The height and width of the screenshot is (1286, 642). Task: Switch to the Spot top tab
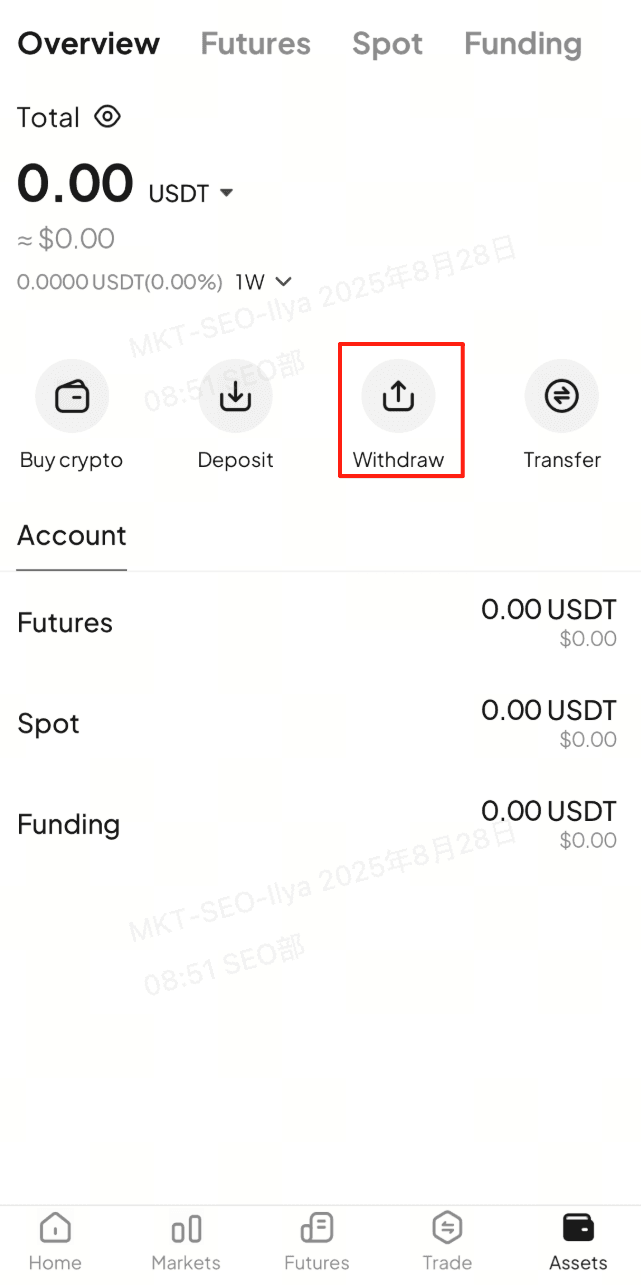387,44
